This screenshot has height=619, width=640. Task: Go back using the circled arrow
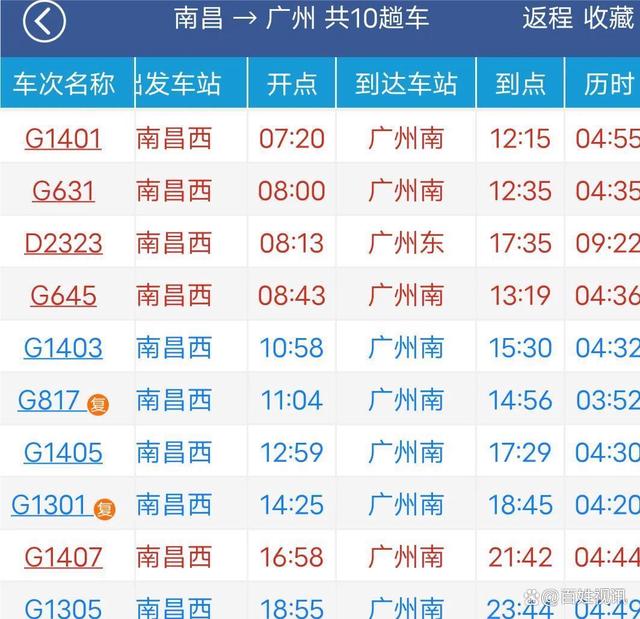pos(44,21)
